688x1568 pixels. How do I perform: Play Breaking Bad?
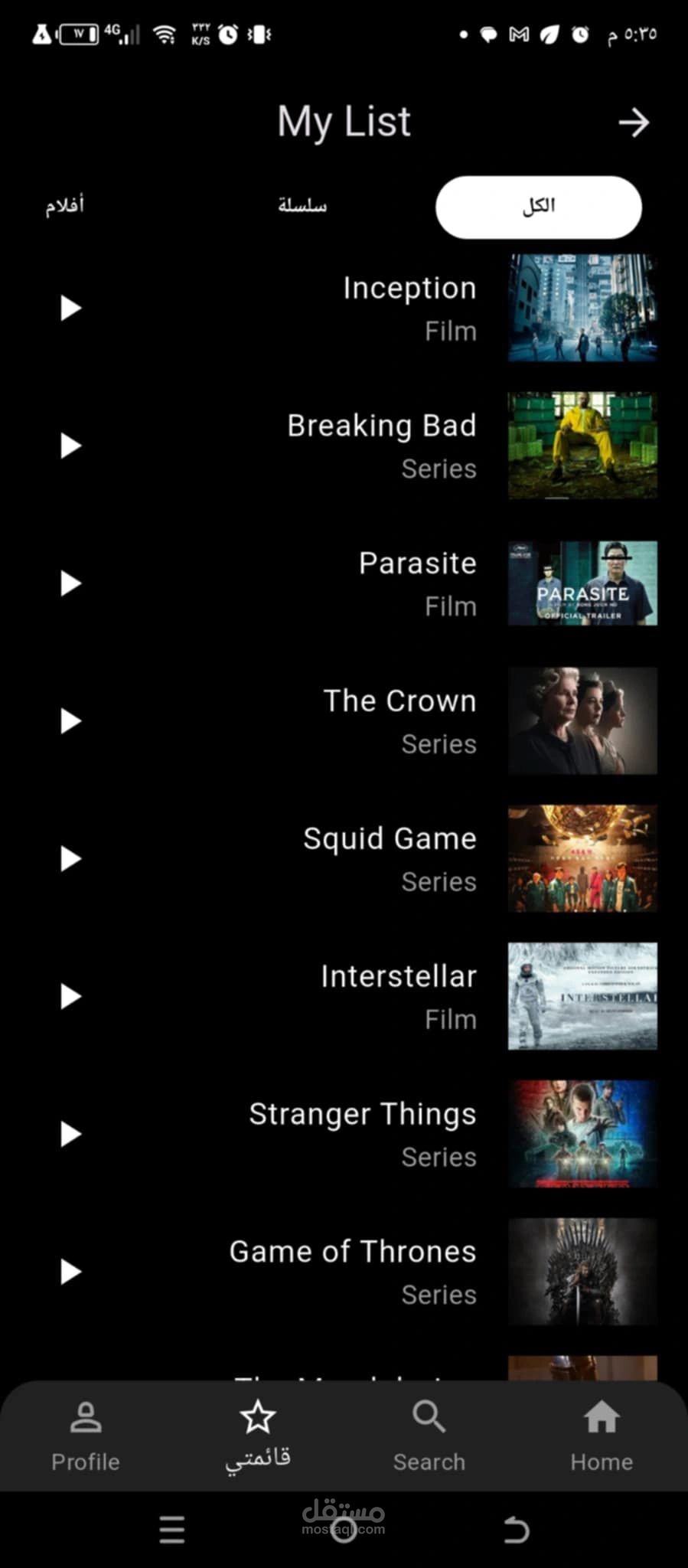70,446
